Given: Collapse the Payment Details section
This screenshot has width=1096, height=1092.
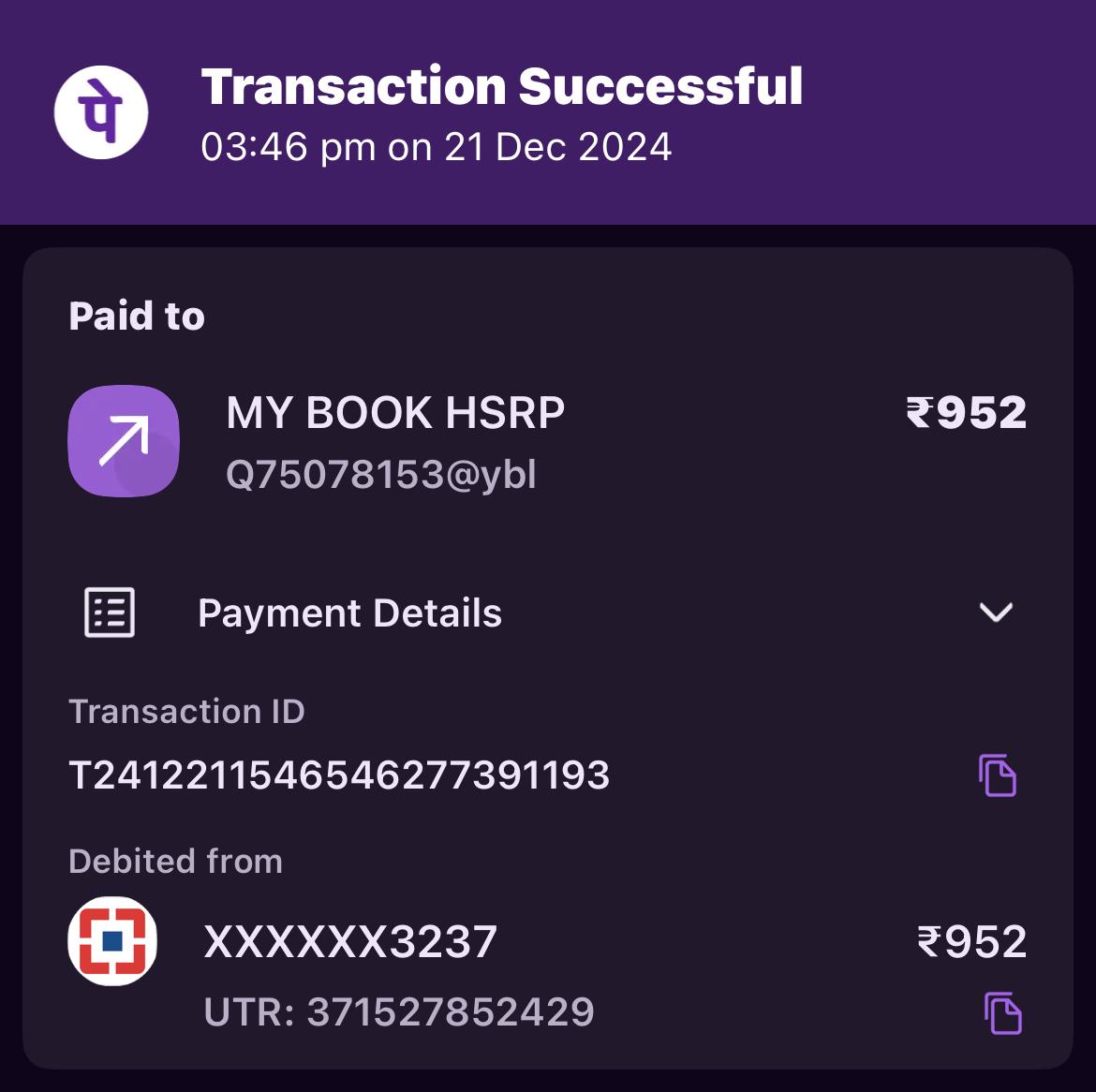Looking at the screenshot, I should click(x=995, y=612).
